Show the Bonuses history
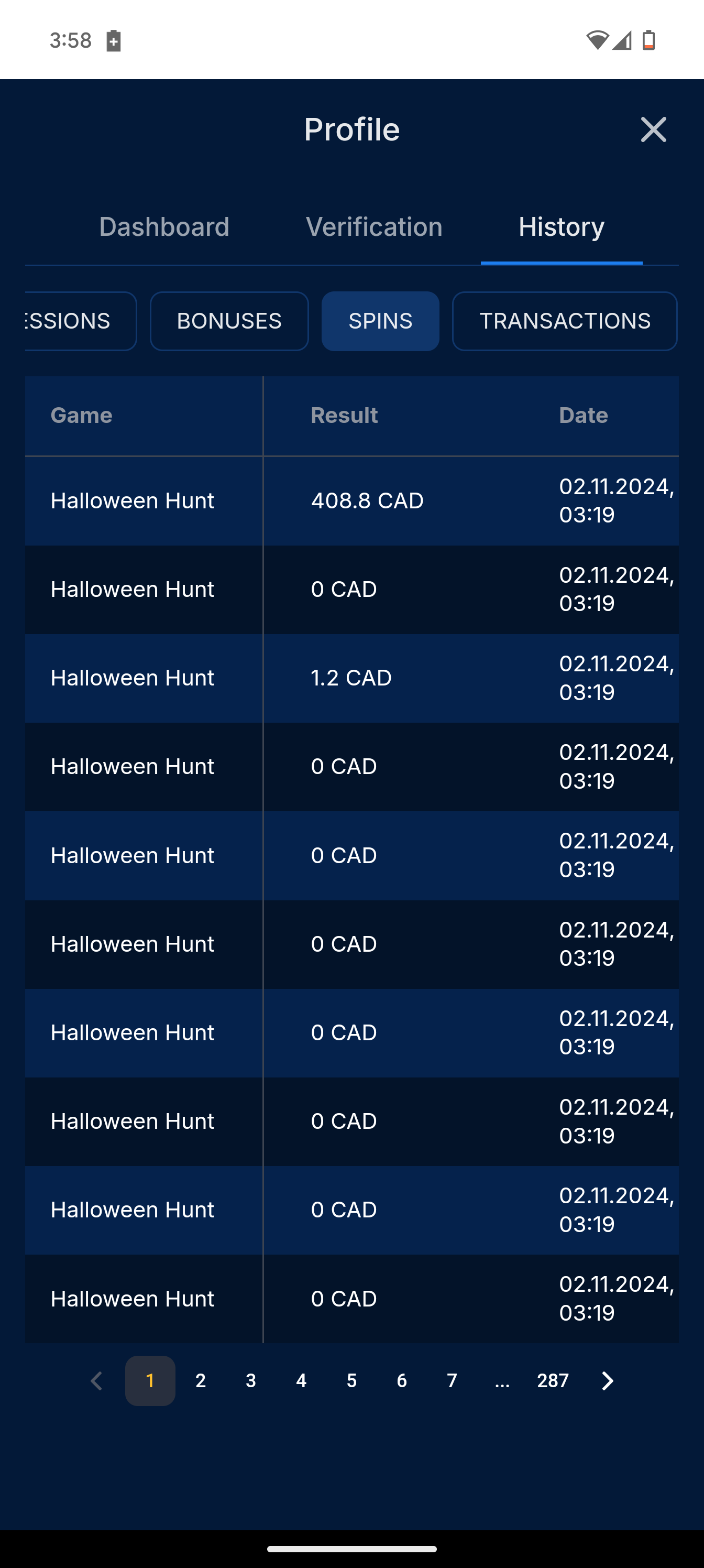704x1568 pixels. click(229, 321)
